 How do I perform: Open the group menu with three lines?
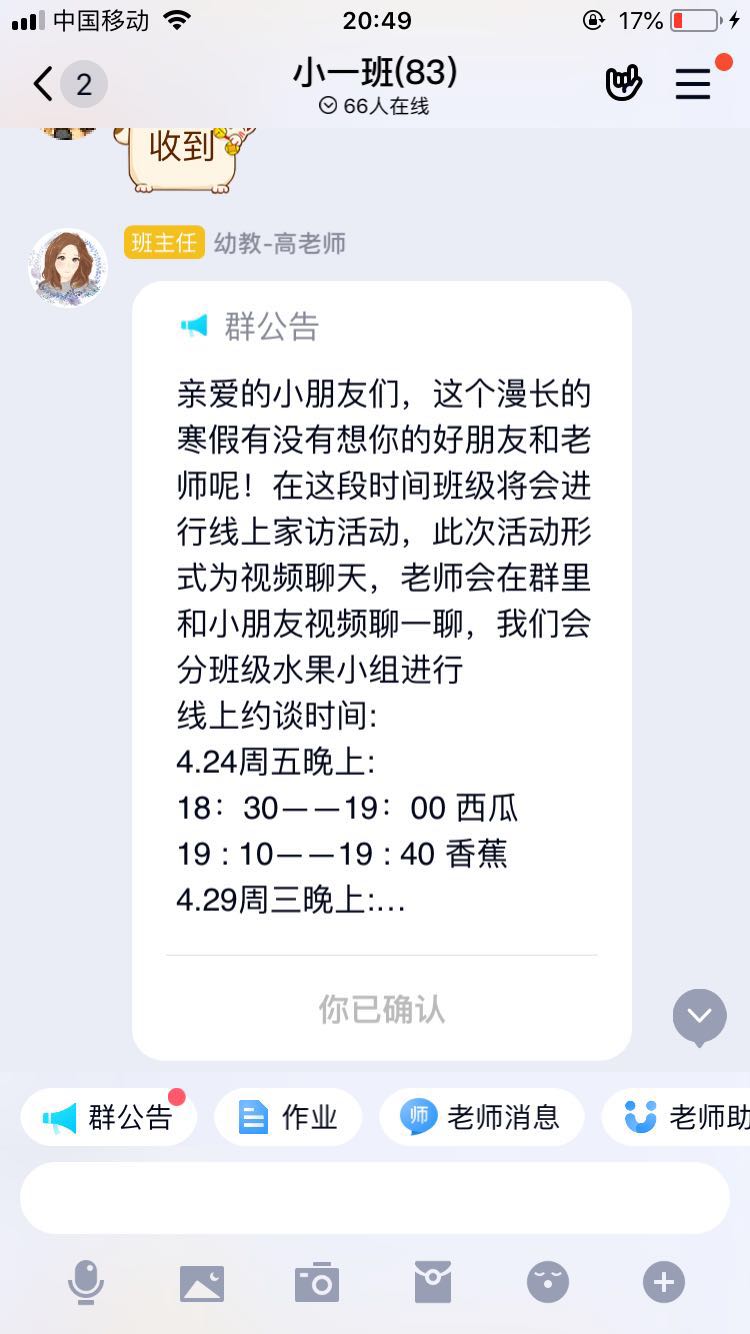[693, 85]
